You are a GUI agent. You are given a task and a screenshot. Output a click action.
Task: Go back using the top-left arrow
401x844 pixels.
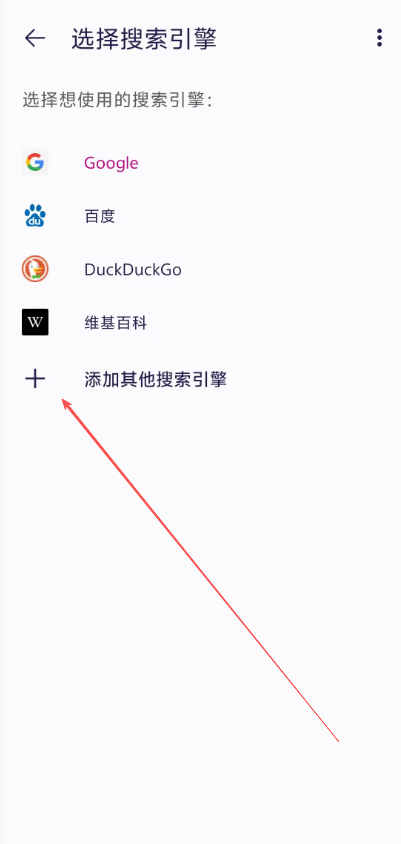coord(35,39)
